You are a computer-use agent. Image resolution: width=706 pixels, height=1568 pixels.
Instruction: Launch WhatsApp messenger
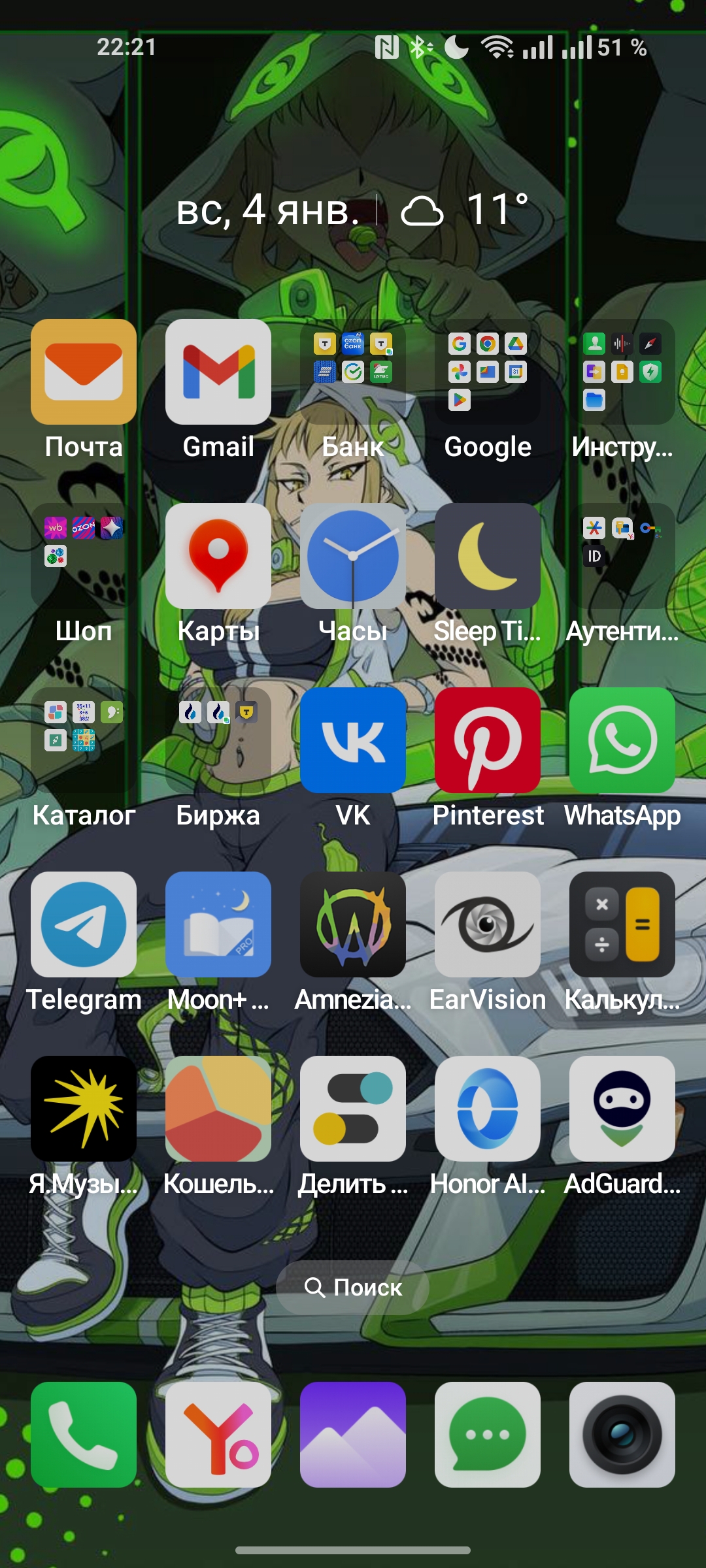click(622, 740)
